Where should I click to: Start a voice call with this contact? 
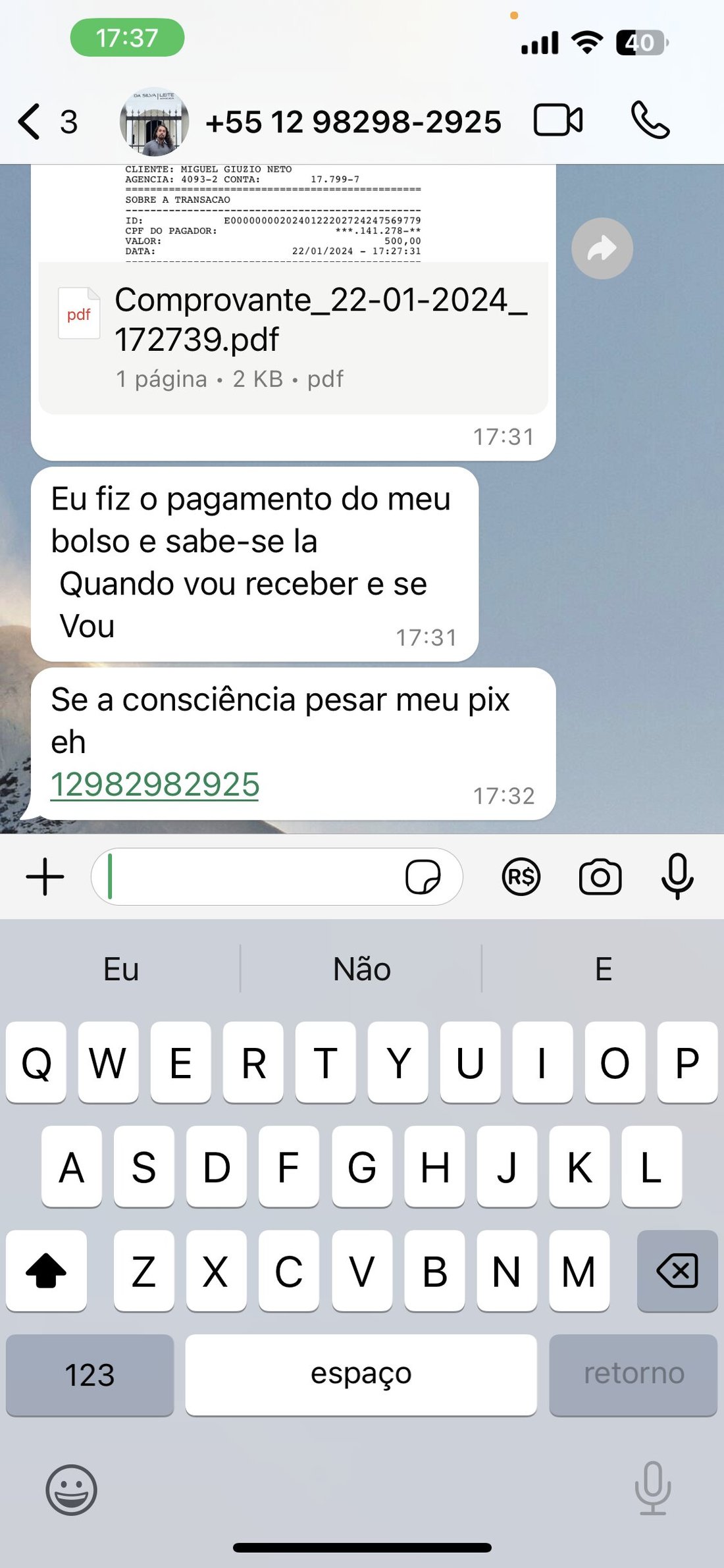tap(650, 120)
